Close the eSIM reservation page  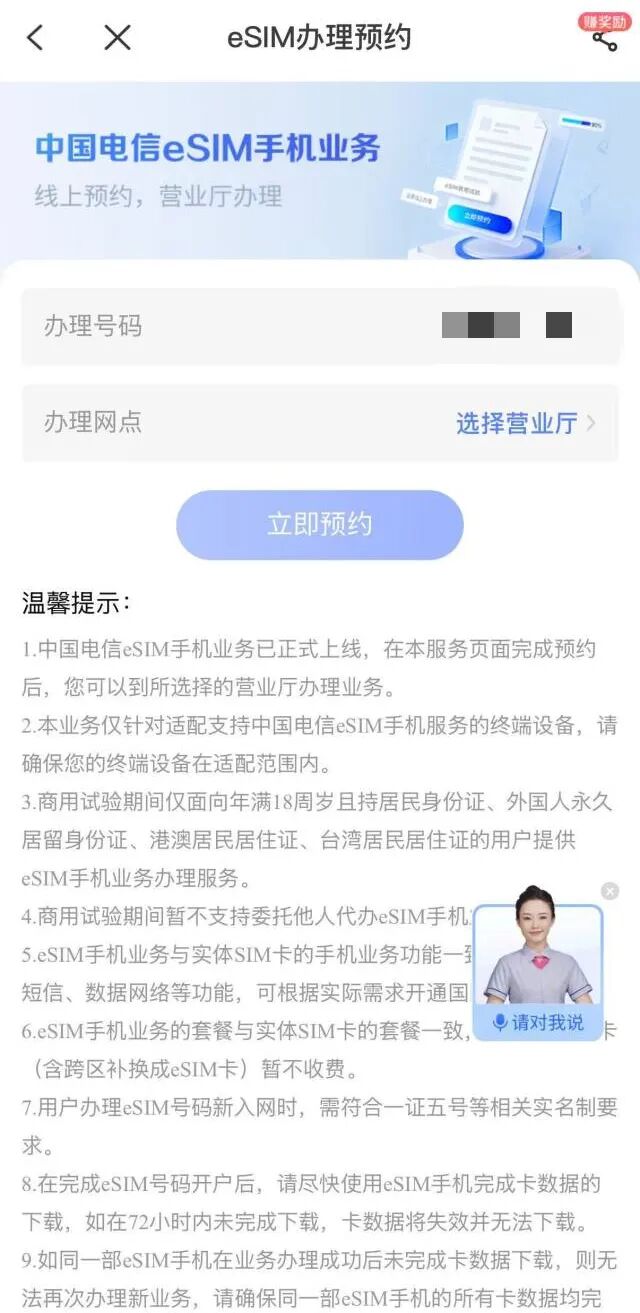pos(118,38)
